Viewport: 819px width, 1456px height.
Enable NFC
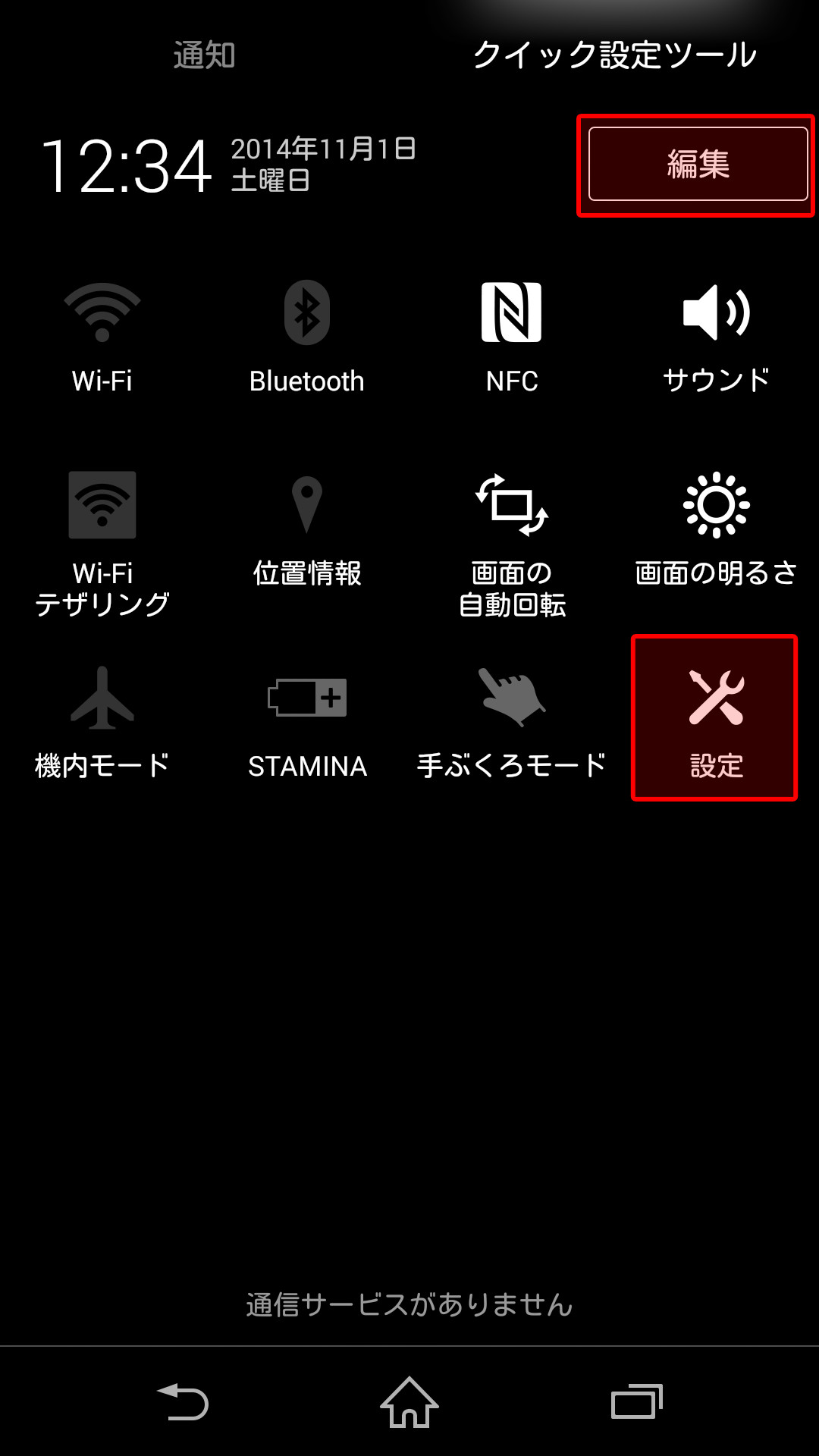(512, 334)
